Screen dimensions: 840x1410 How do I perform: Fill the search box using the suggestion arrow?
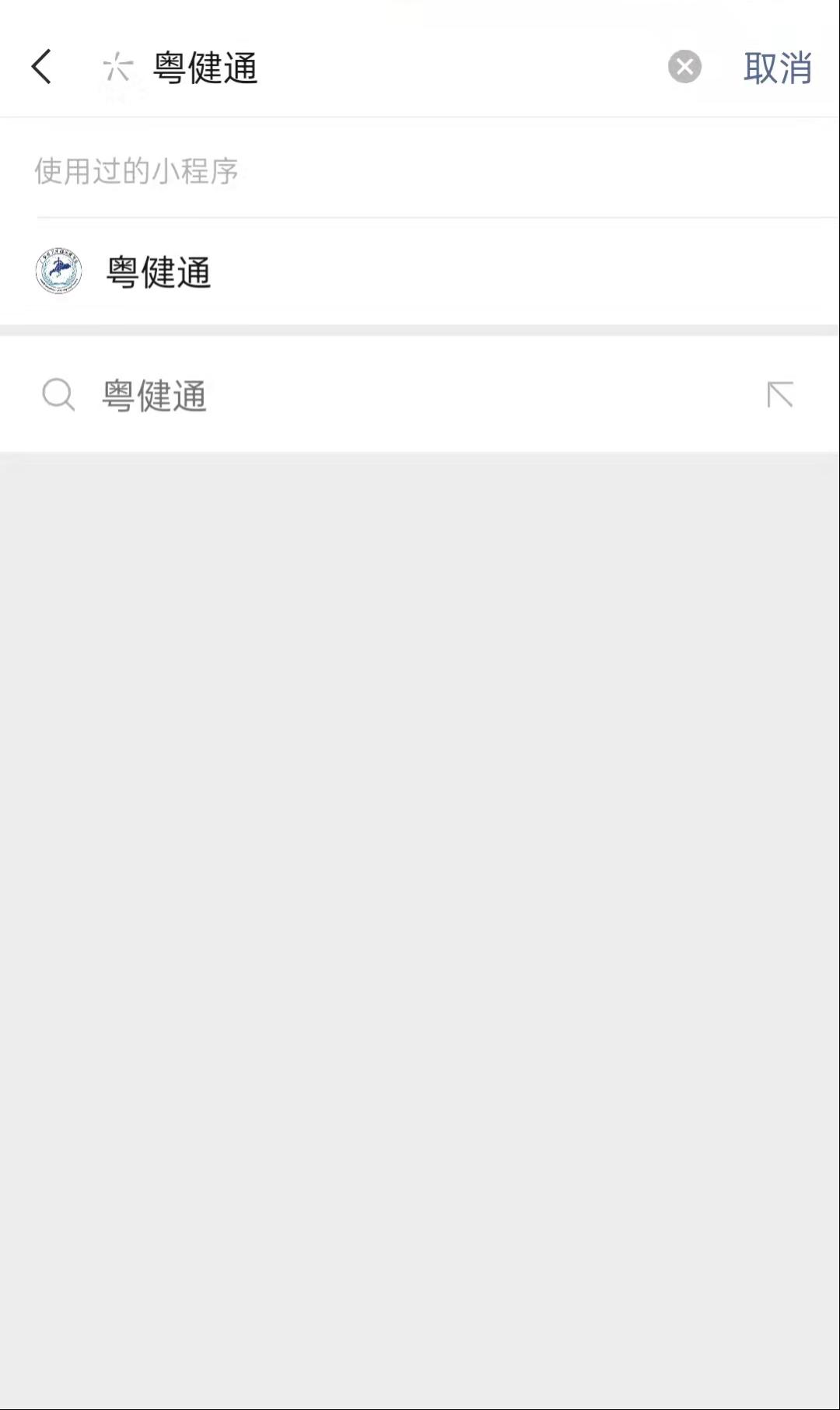coord(779,394)
